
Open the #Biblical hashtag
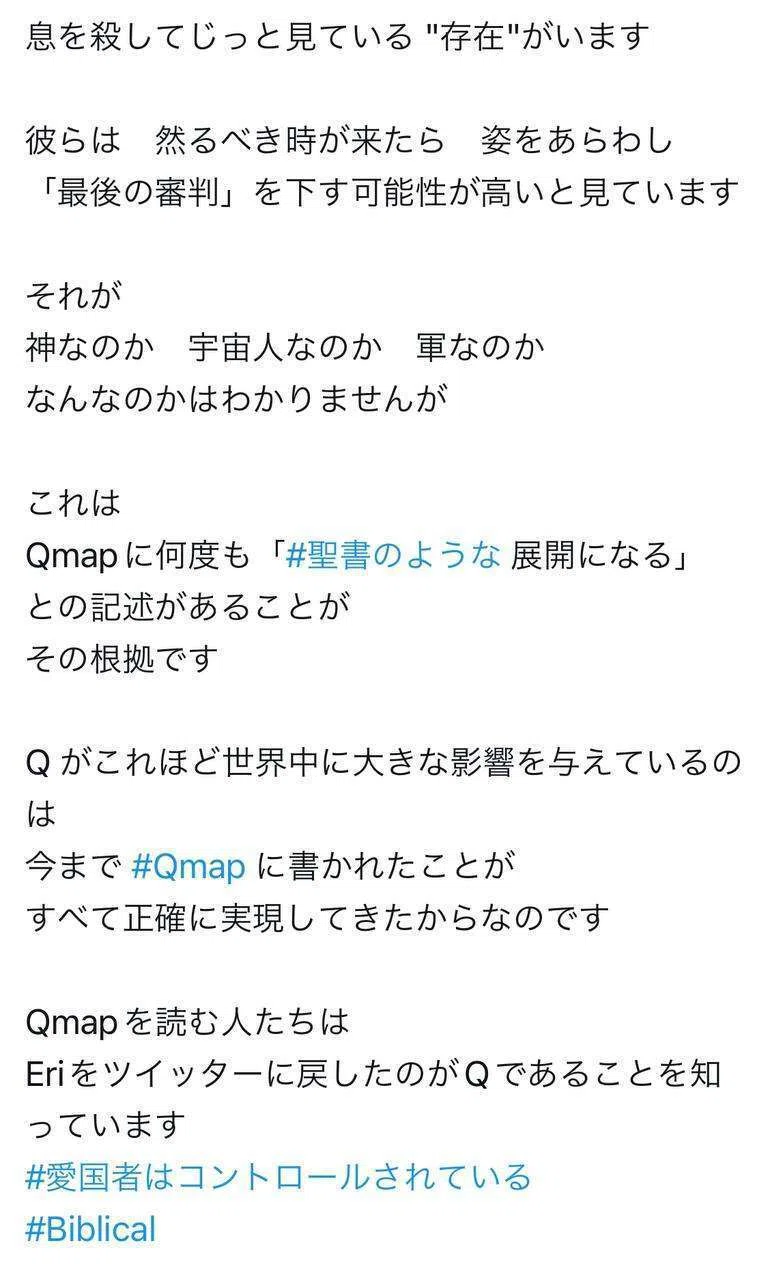point(90,1228)
